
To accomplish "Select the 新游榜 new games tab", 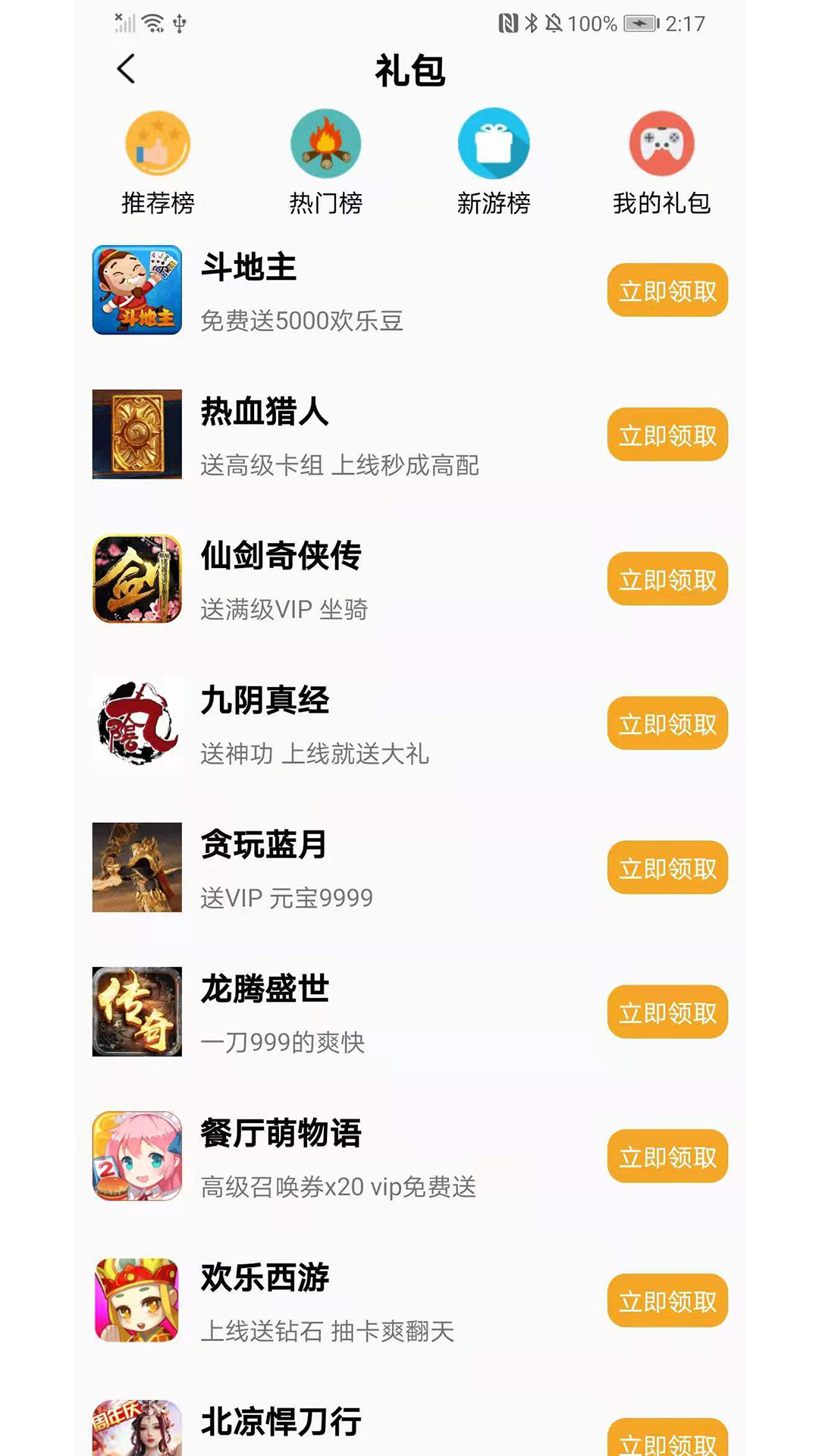I will point(493,162).
